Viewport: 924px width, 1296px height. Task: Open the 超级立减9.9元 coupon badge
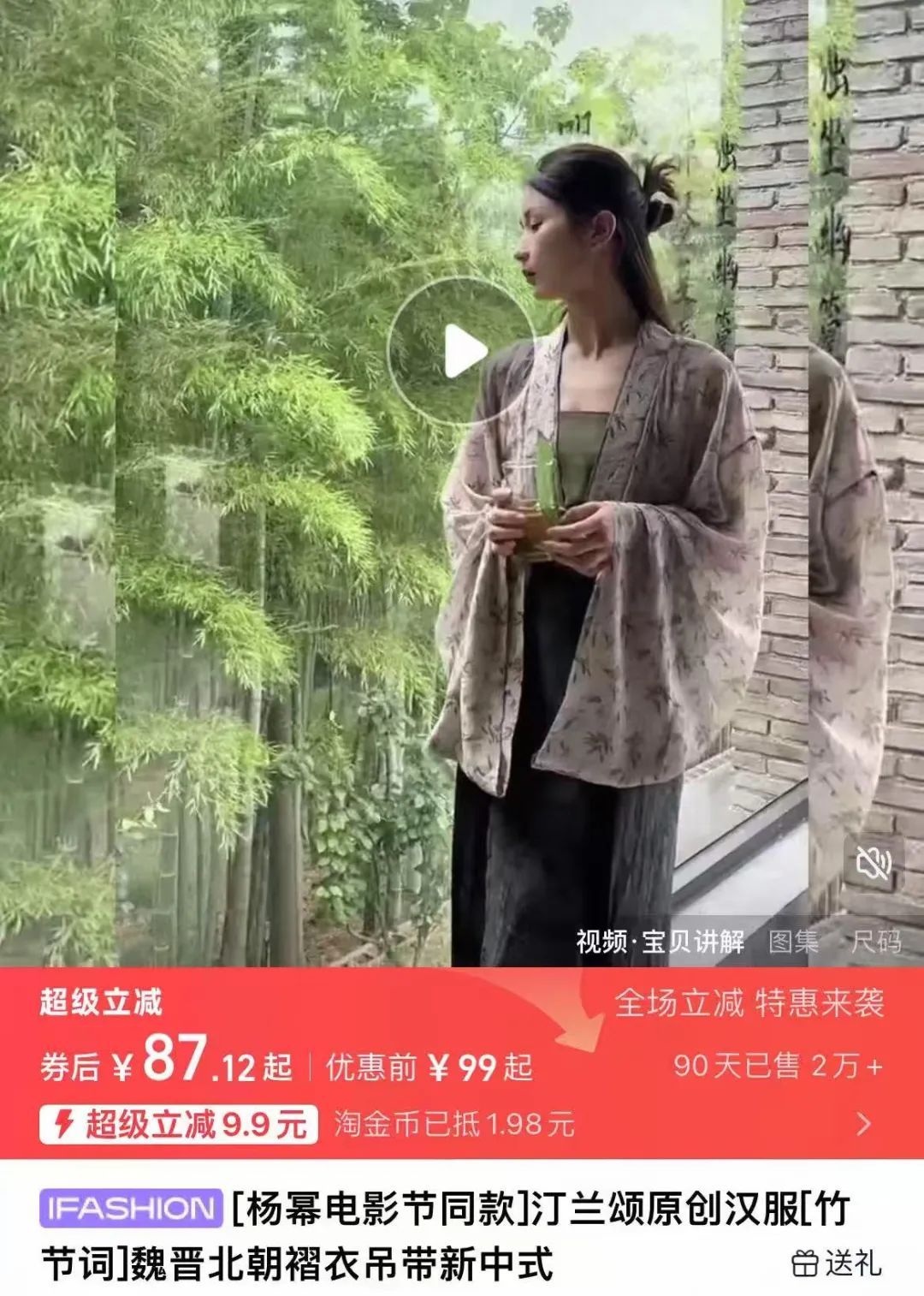pos(175,1129)
